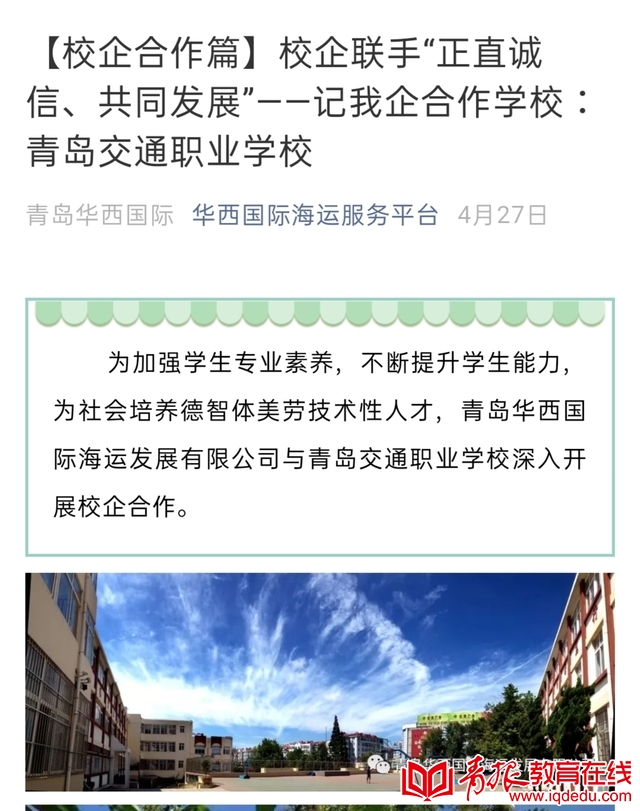View the school campus photo

click(x=320, y=680)
